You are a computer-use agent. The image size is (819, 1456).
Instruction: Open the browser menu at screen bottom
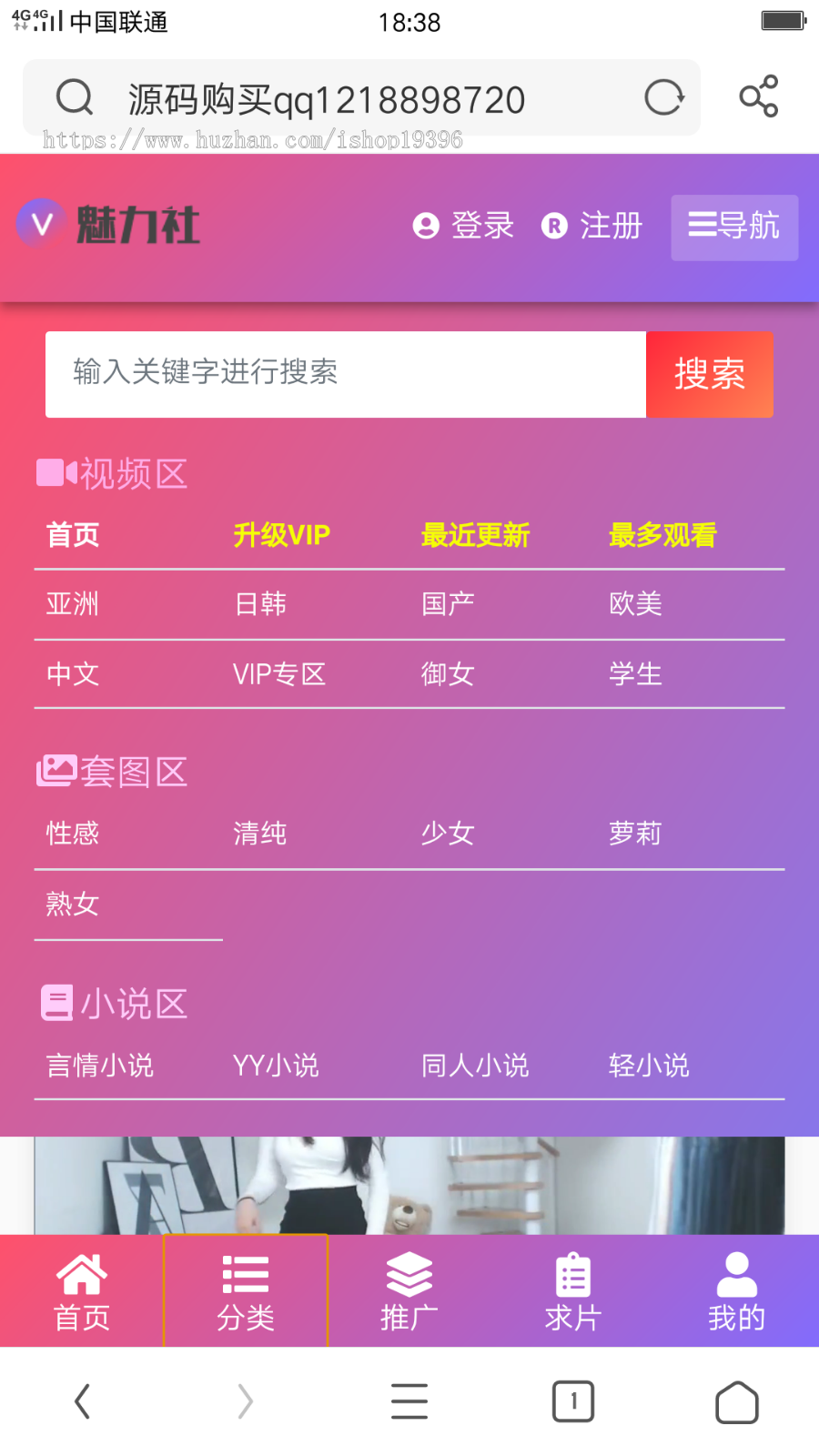pos(409,1401)
